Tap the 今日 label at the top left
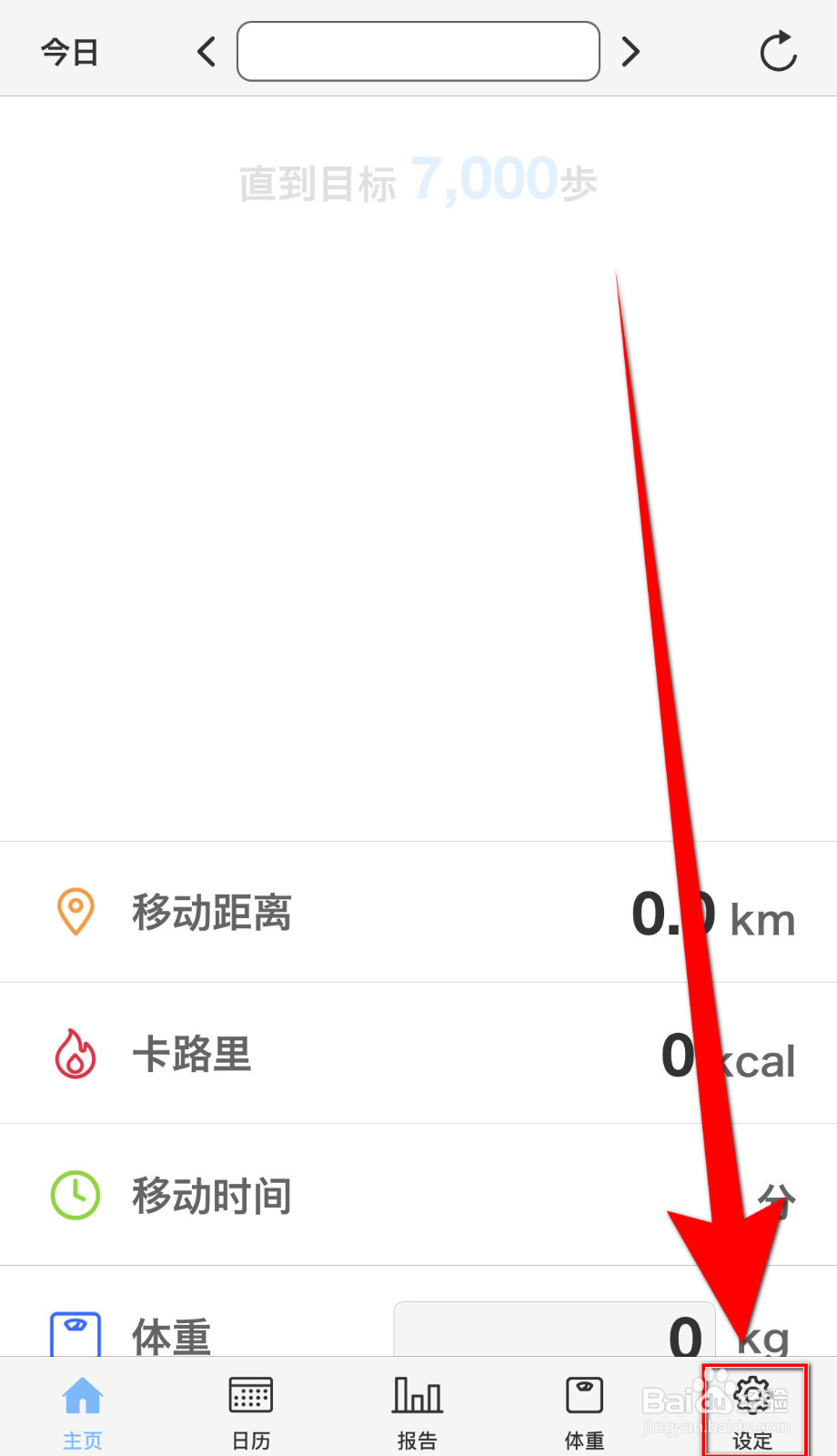The image size is (837, 1456). click(70, 52)
